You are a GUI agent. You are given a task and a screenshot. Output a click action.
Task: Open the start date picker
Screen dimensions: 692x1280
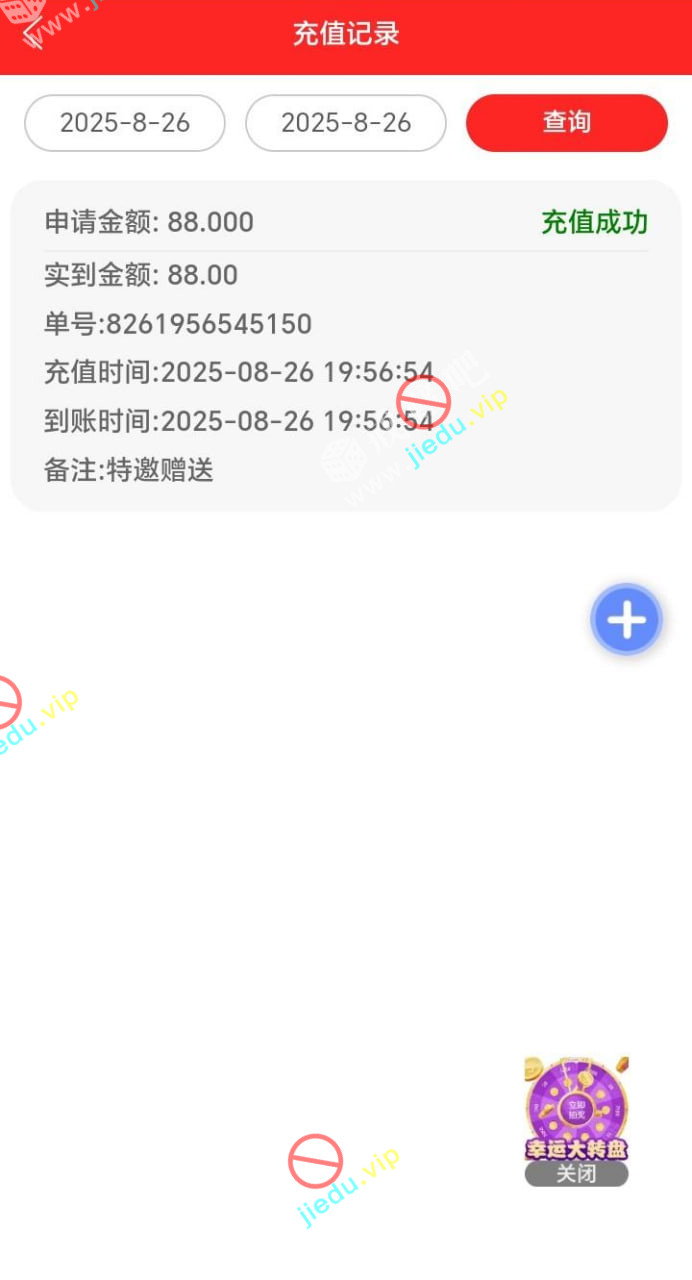(x=125, y=123)
